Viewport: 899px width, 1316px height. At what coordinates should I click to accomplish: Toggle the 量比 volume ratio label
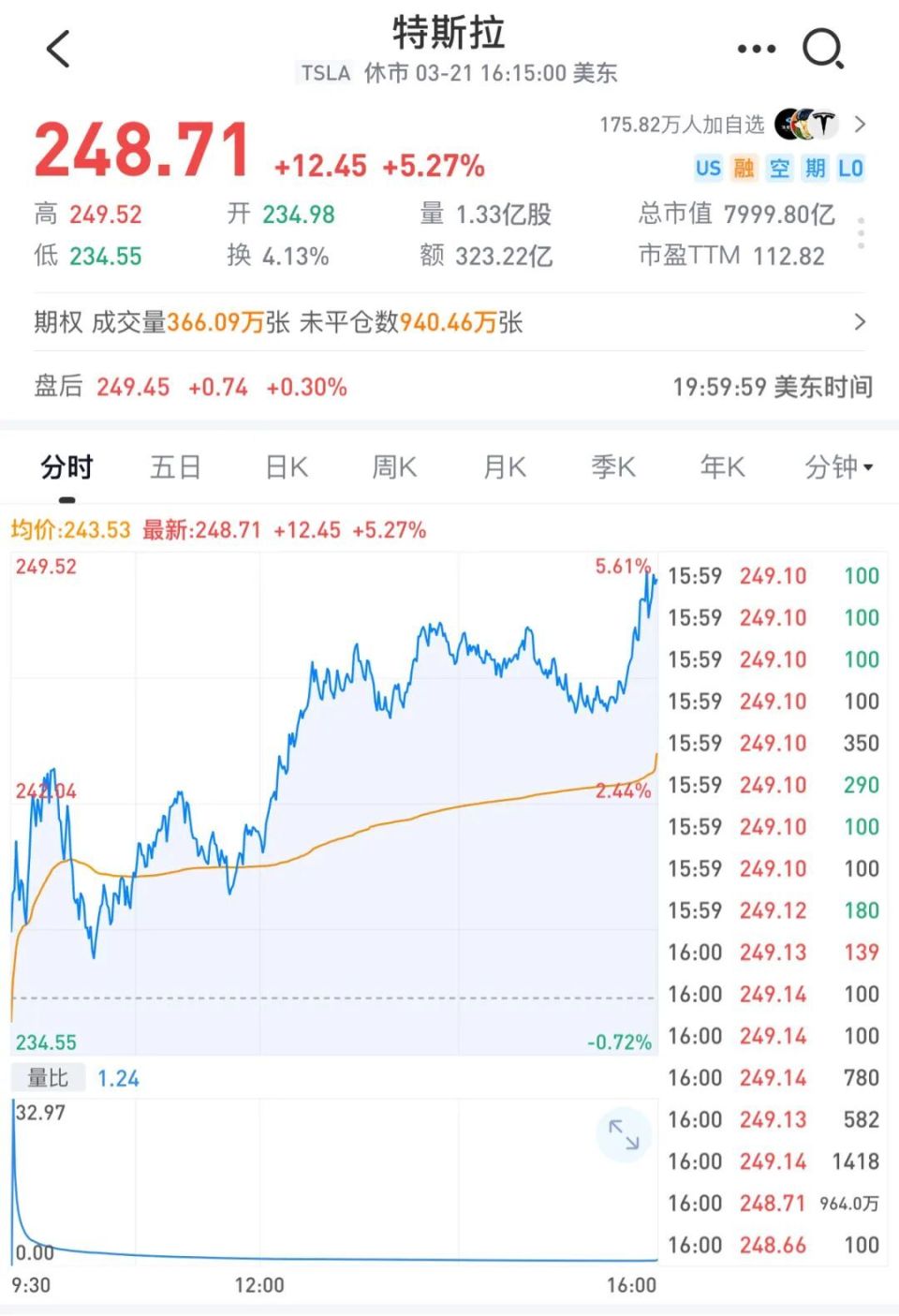(48, 1077)
